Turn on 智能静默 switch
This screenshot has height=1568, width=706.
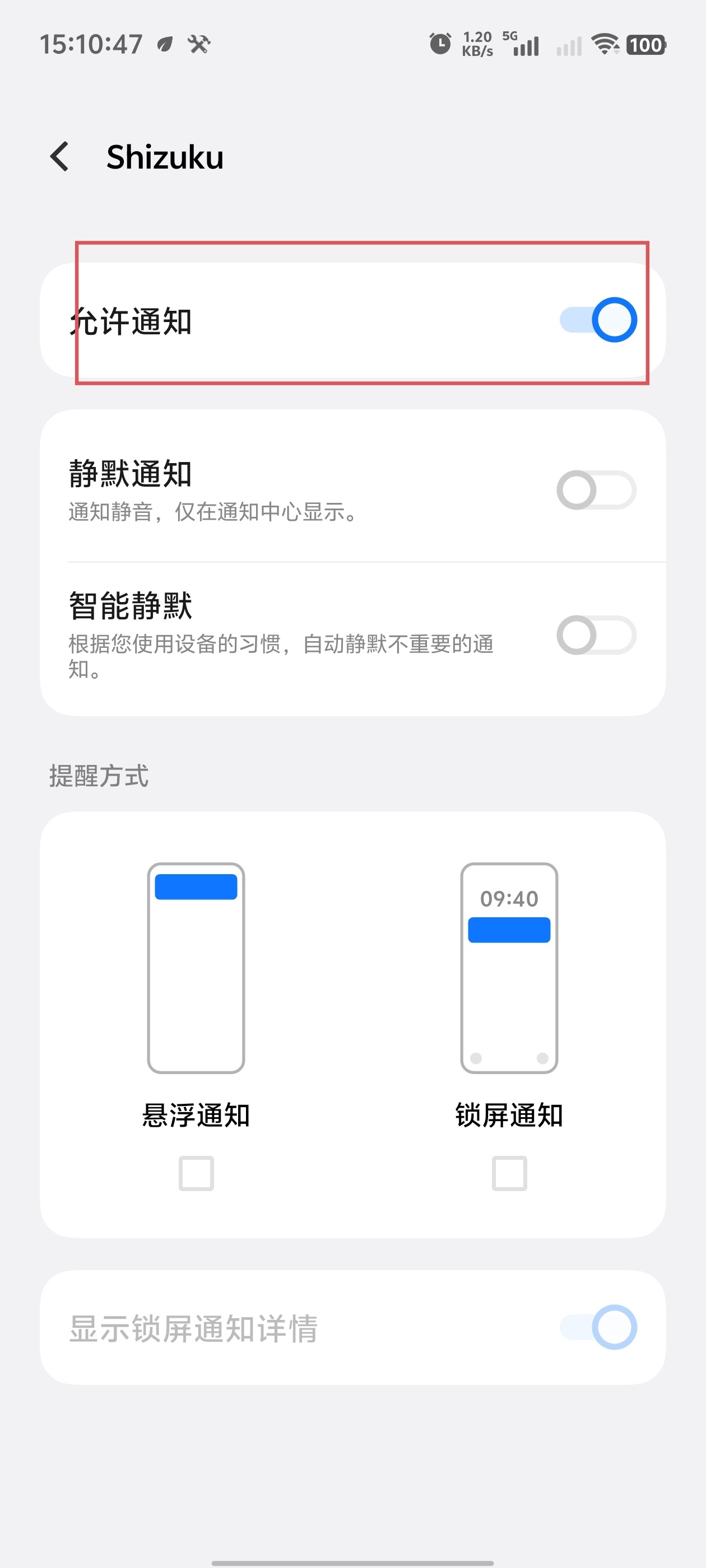pyautogui.click(x=596, y=635)
